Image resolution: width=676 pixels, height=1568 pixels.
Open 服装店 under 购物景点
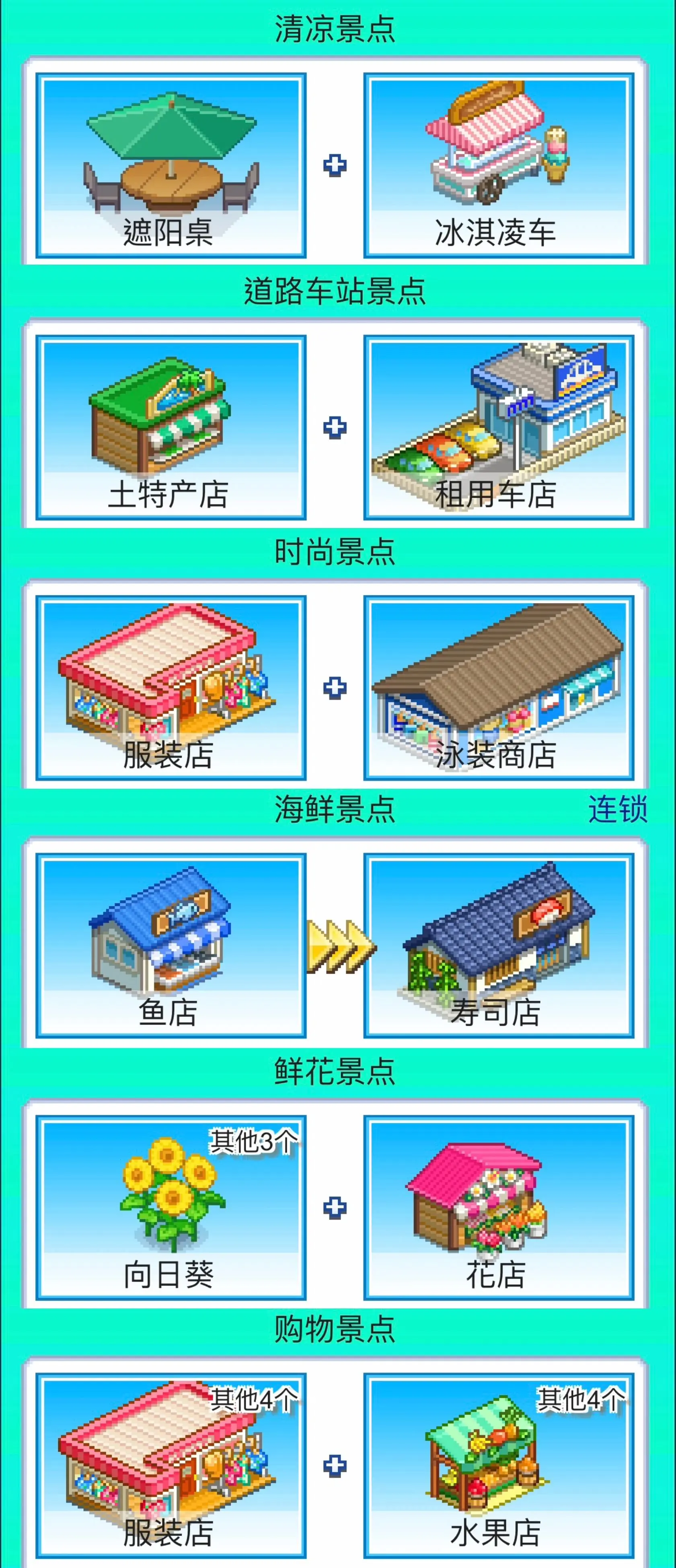tap(171, 1466)
